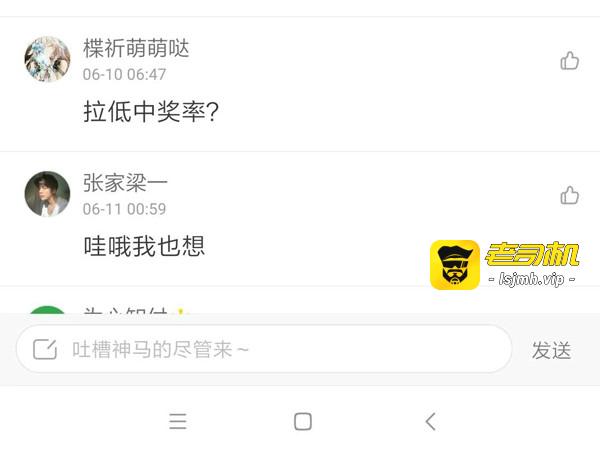Return to the home screen
Image resolution: width=600 pixels, height=469 pixels.
[303, 421]
